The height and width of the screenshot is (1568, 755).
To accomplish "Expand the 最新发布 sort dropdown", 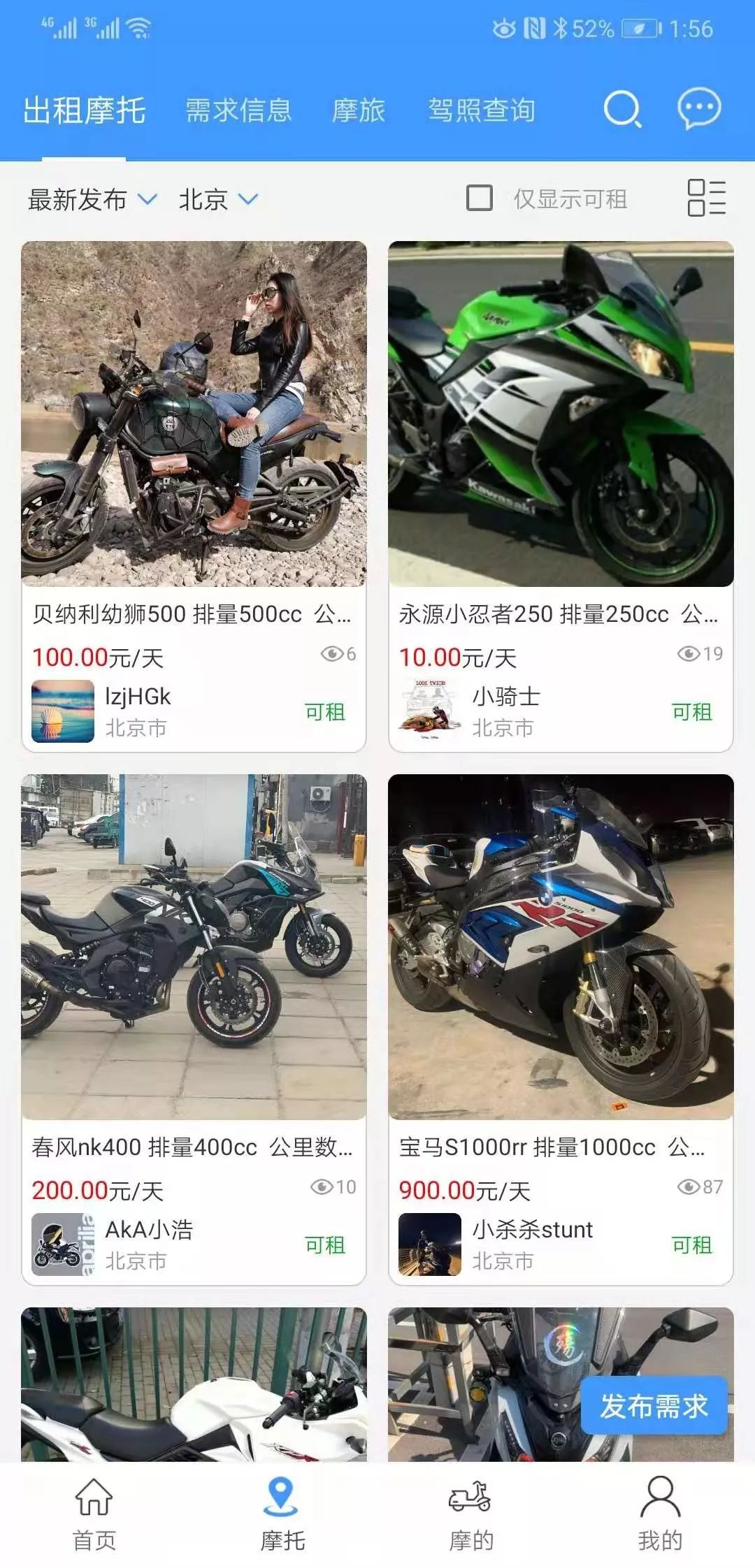I will click(92, 199).
